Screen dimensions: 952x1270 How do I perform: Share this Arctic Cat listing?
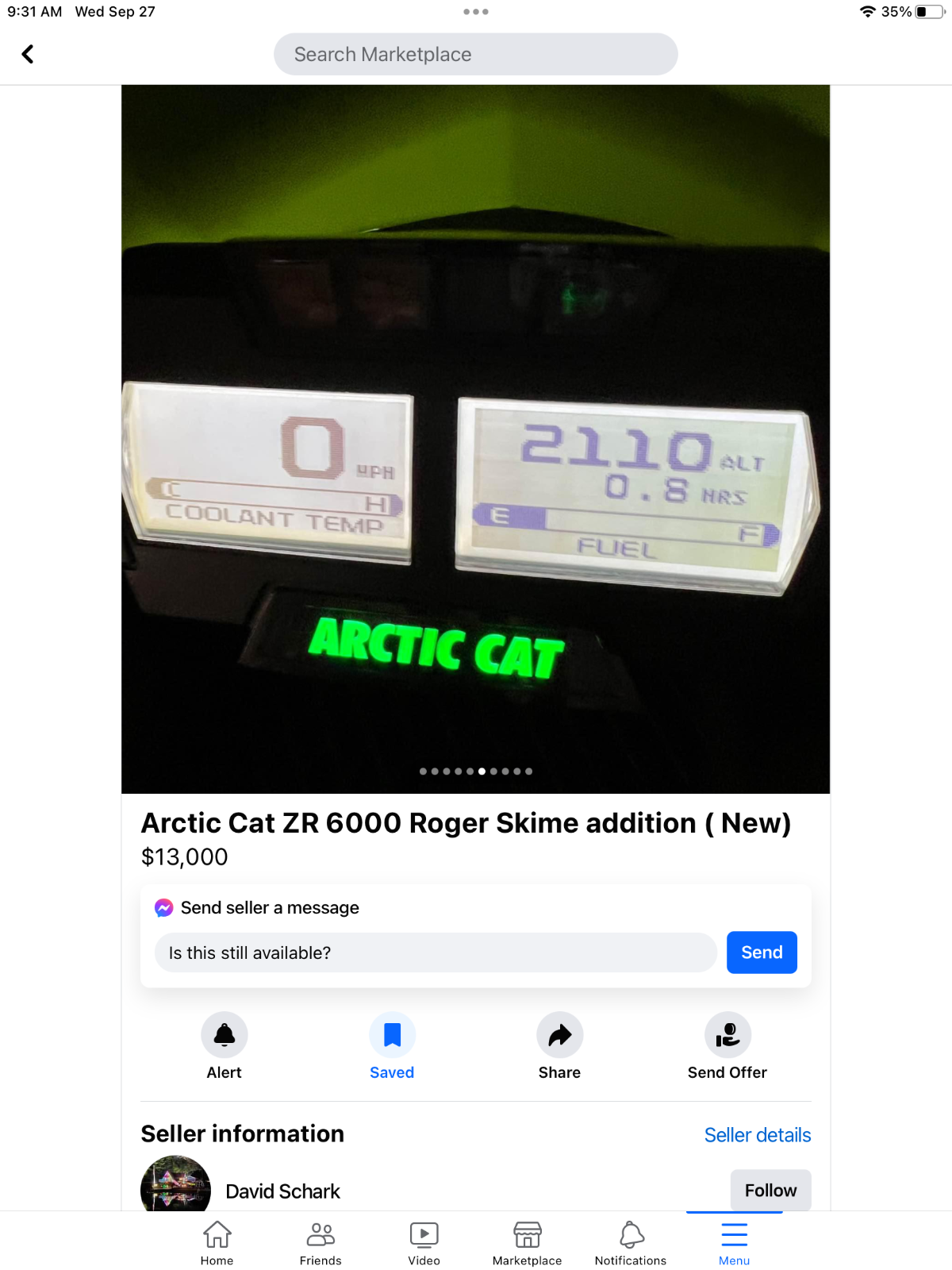(559, 1035)
